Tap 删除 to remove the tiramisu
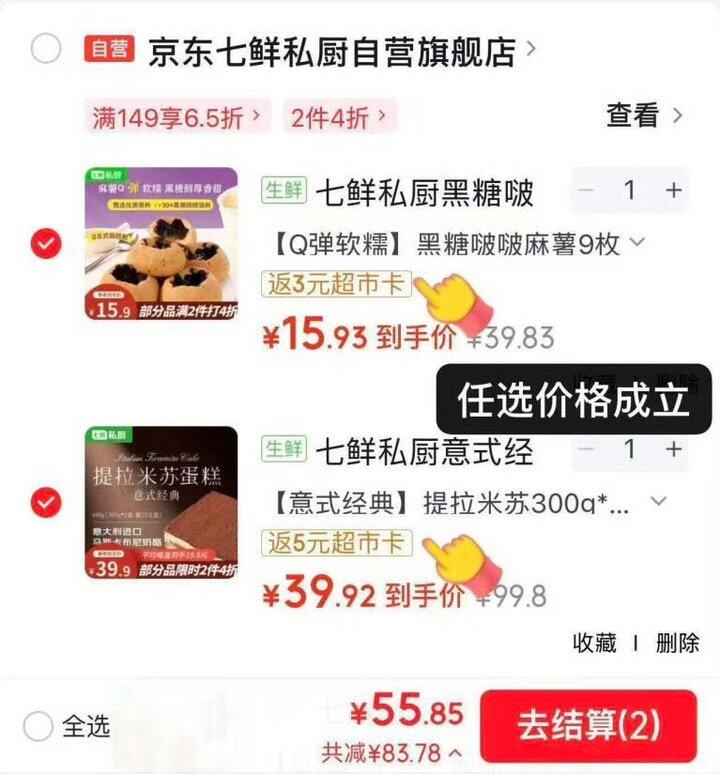This screenshot has width=720, height=774. point(677,643)
